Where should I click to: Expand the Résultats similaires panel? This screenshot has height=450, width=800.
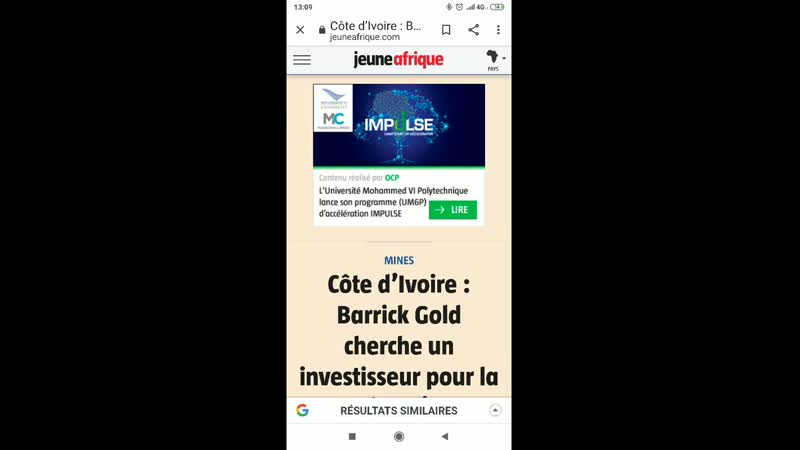point(495,411)
